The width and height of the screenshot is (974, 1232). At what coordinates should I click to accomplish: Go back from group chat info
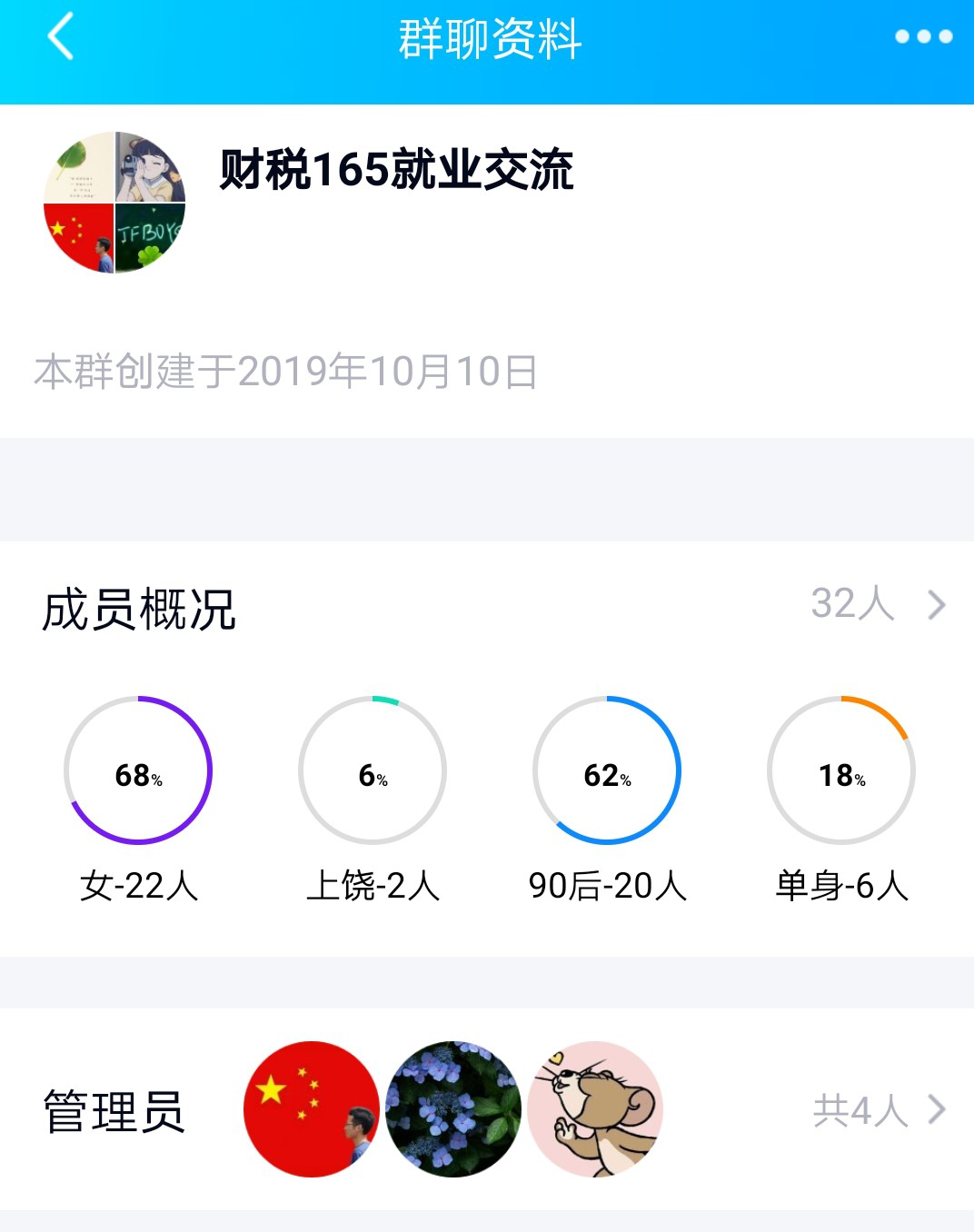(60, 38)
